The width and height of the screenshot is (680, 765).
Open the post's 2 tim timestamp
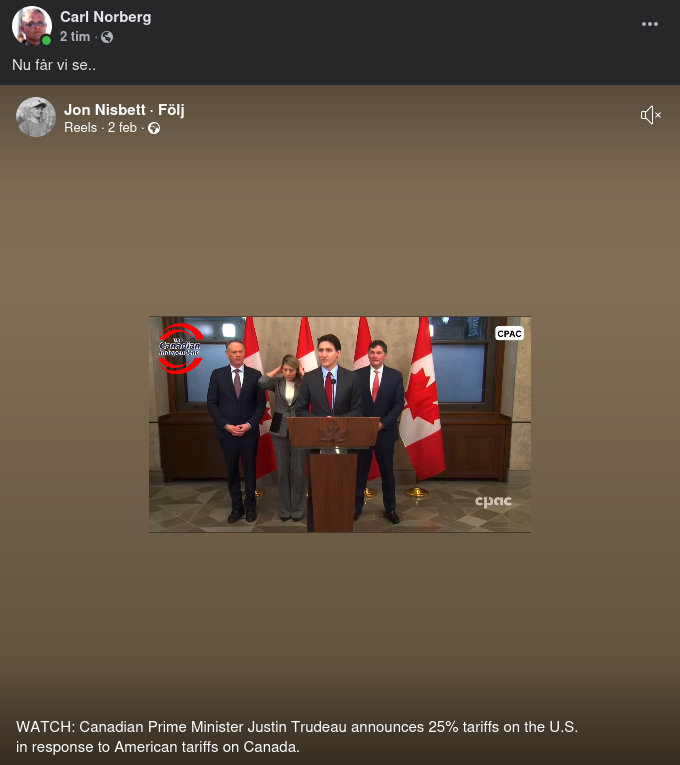(75, 37)
